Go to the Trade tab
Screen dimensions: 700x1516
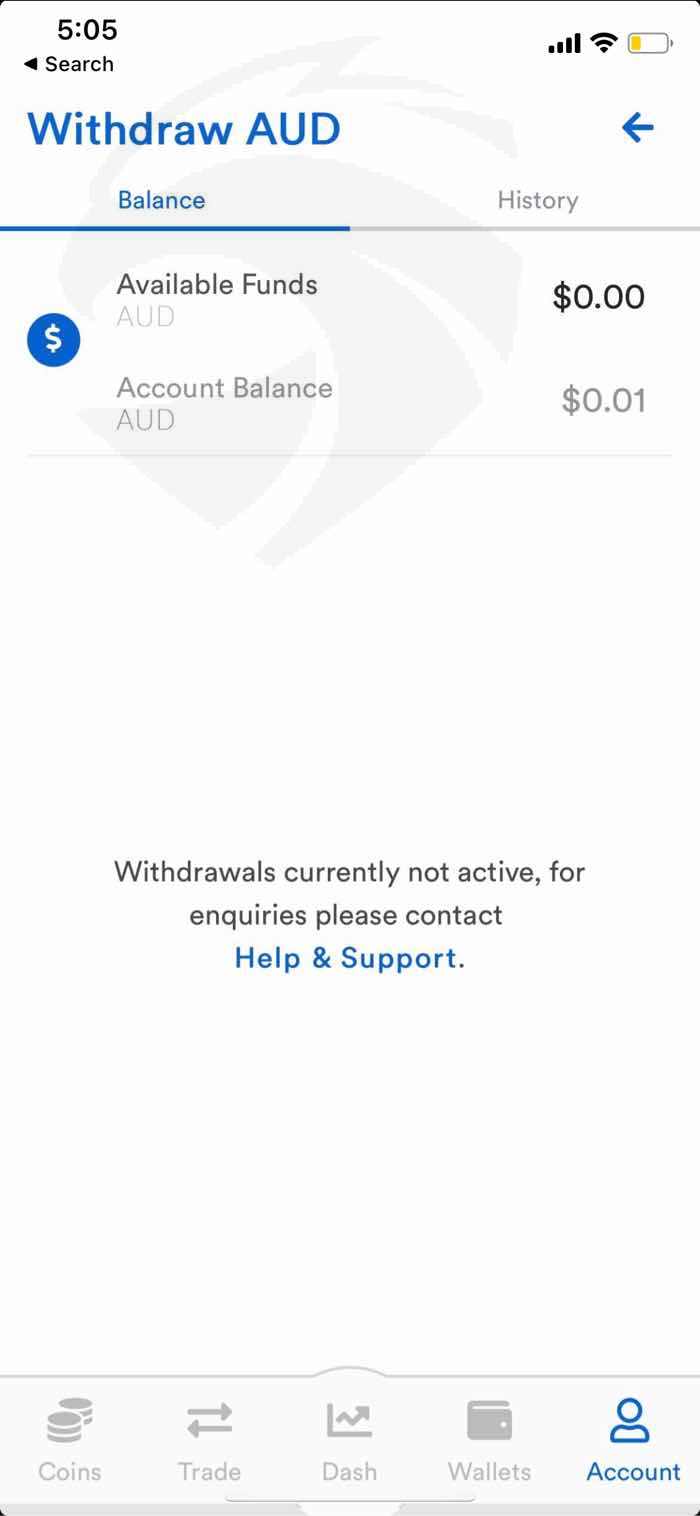click(x=209, y=1440)
